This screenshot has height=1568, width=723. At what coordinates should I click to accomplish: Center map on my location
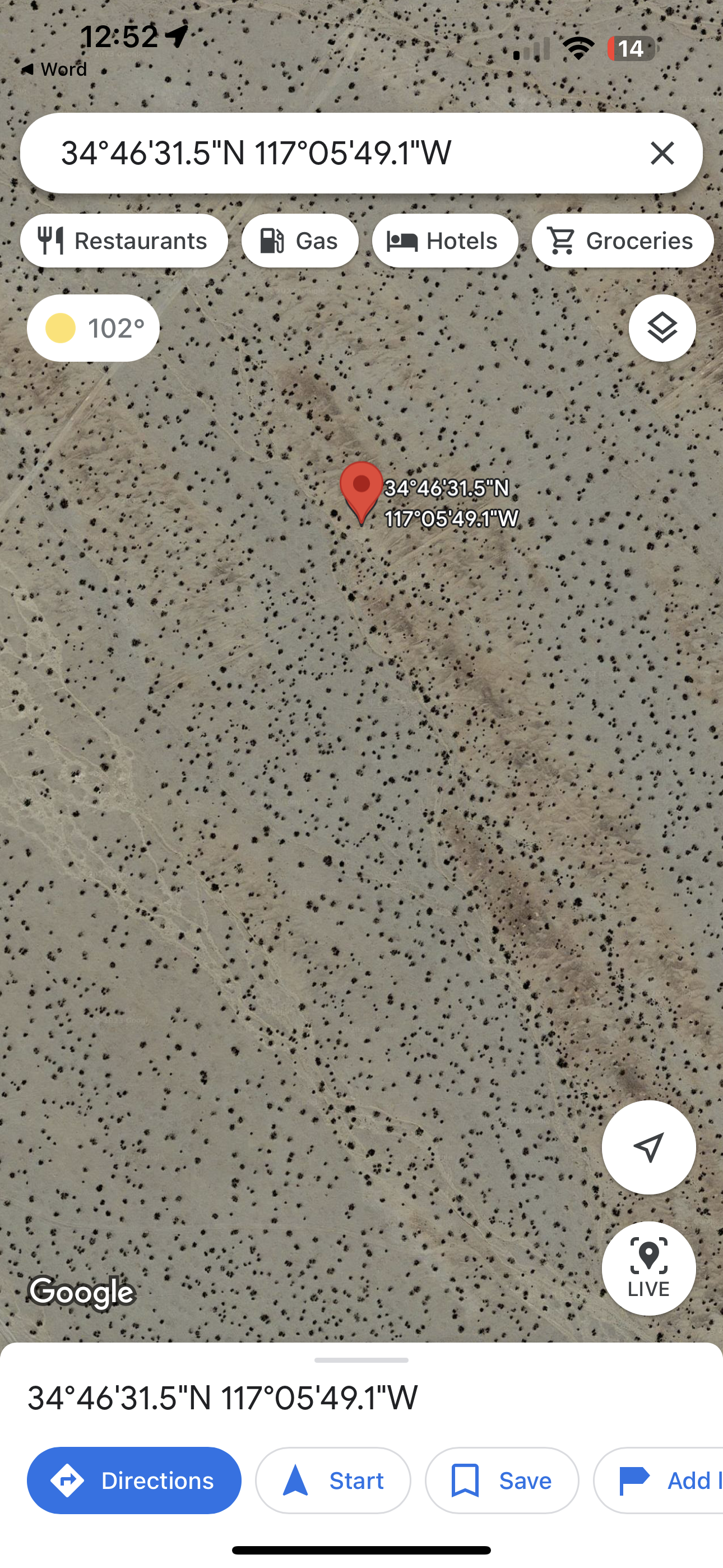(x=648, y=1147)
